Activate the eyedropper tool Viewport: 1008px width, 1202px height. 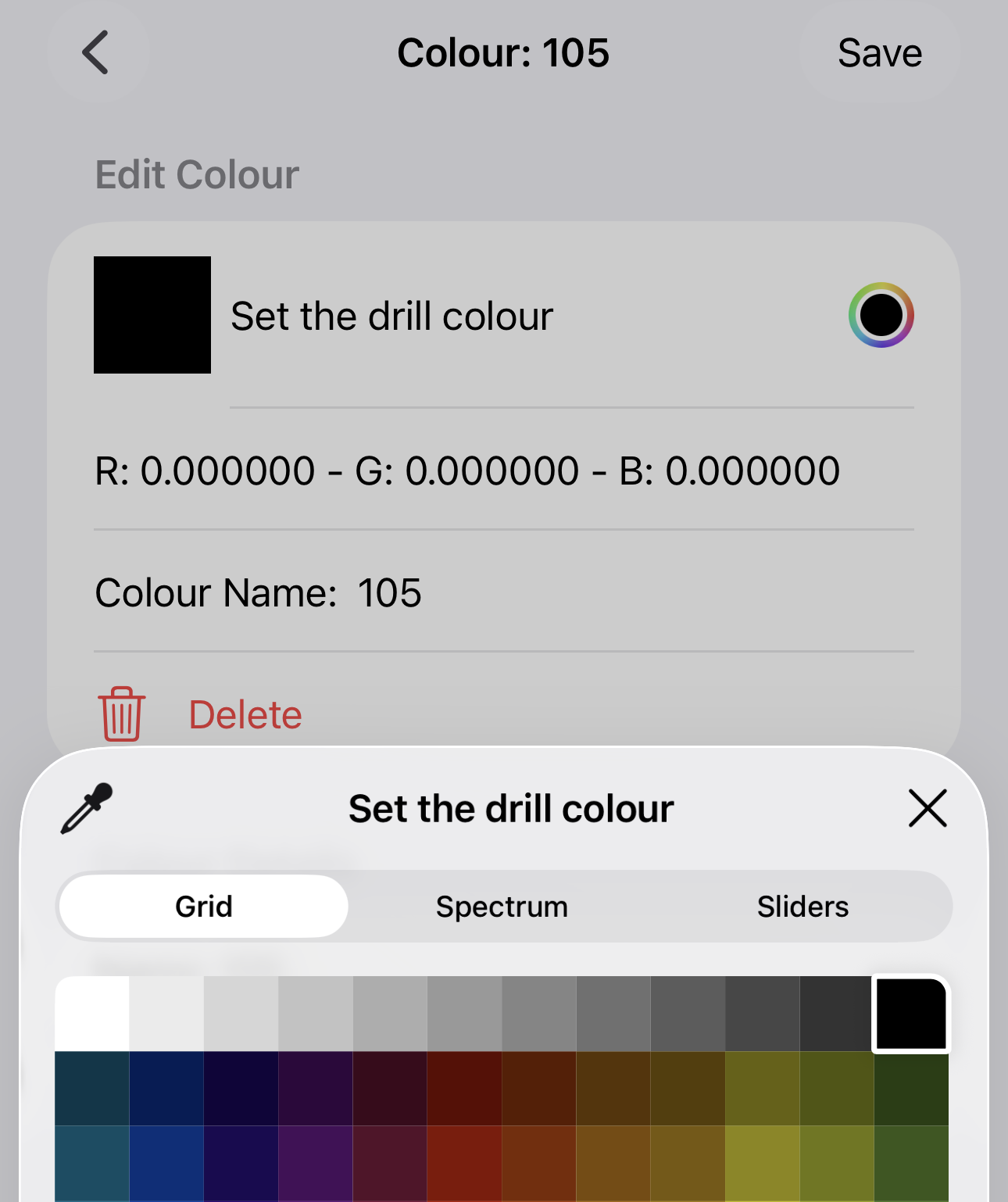tap(87, 808)
